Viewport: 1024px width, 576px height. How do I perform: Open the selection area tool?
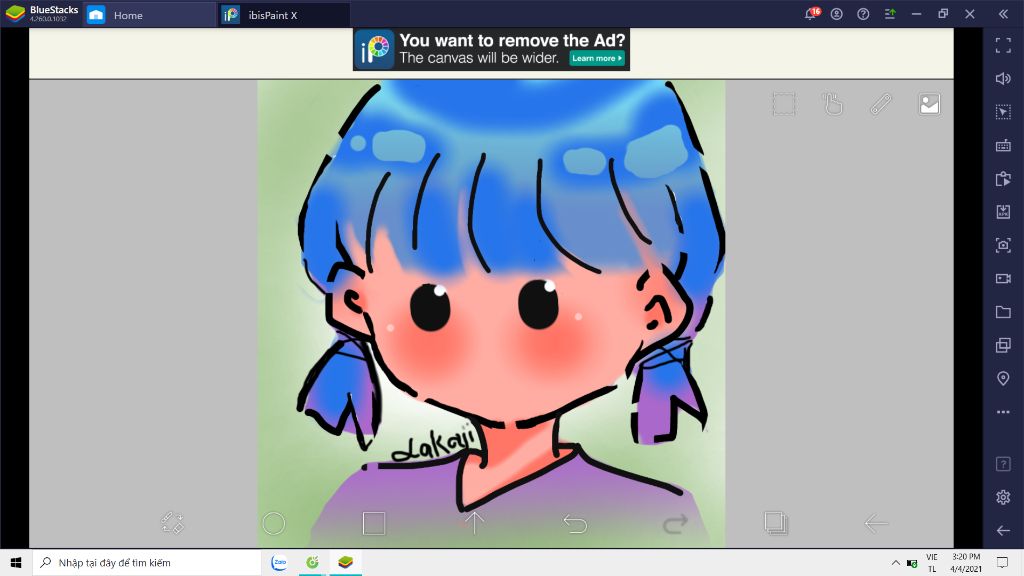pyautogui.click(x=784, y=104)
